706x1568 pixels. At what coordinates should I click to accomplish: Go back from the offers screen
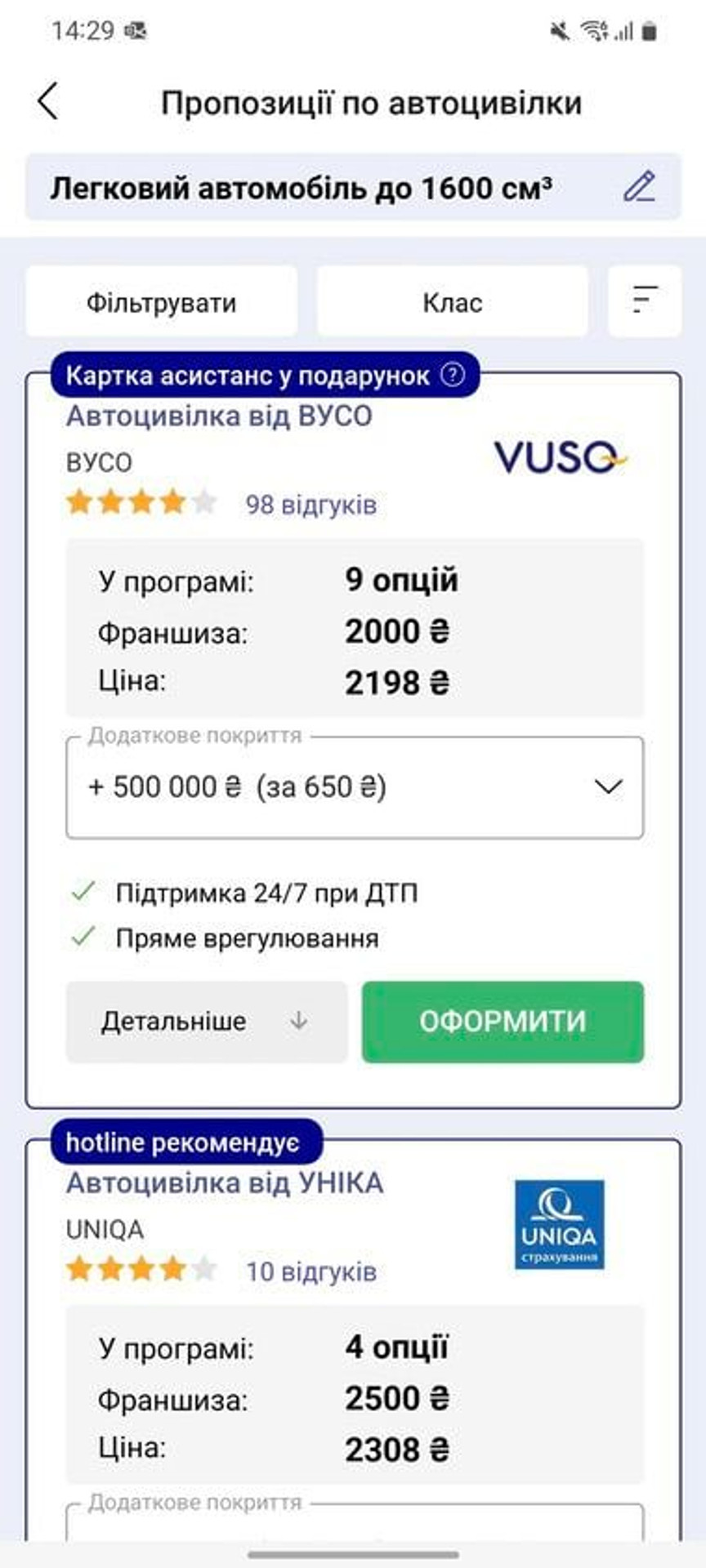48,102
